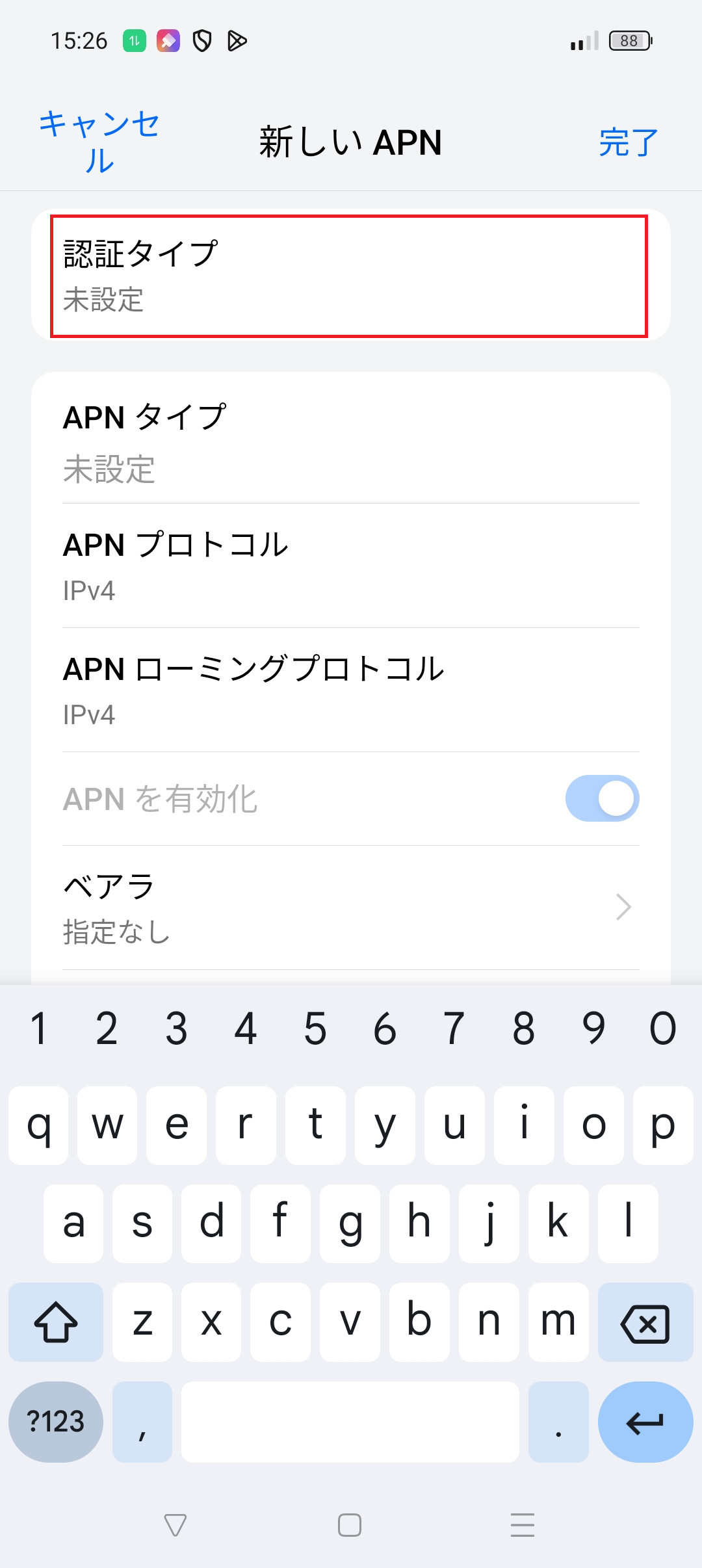702x1568 pixels.
Task: Tap the Play Store icon in status bar
Action: pos(238,40)
